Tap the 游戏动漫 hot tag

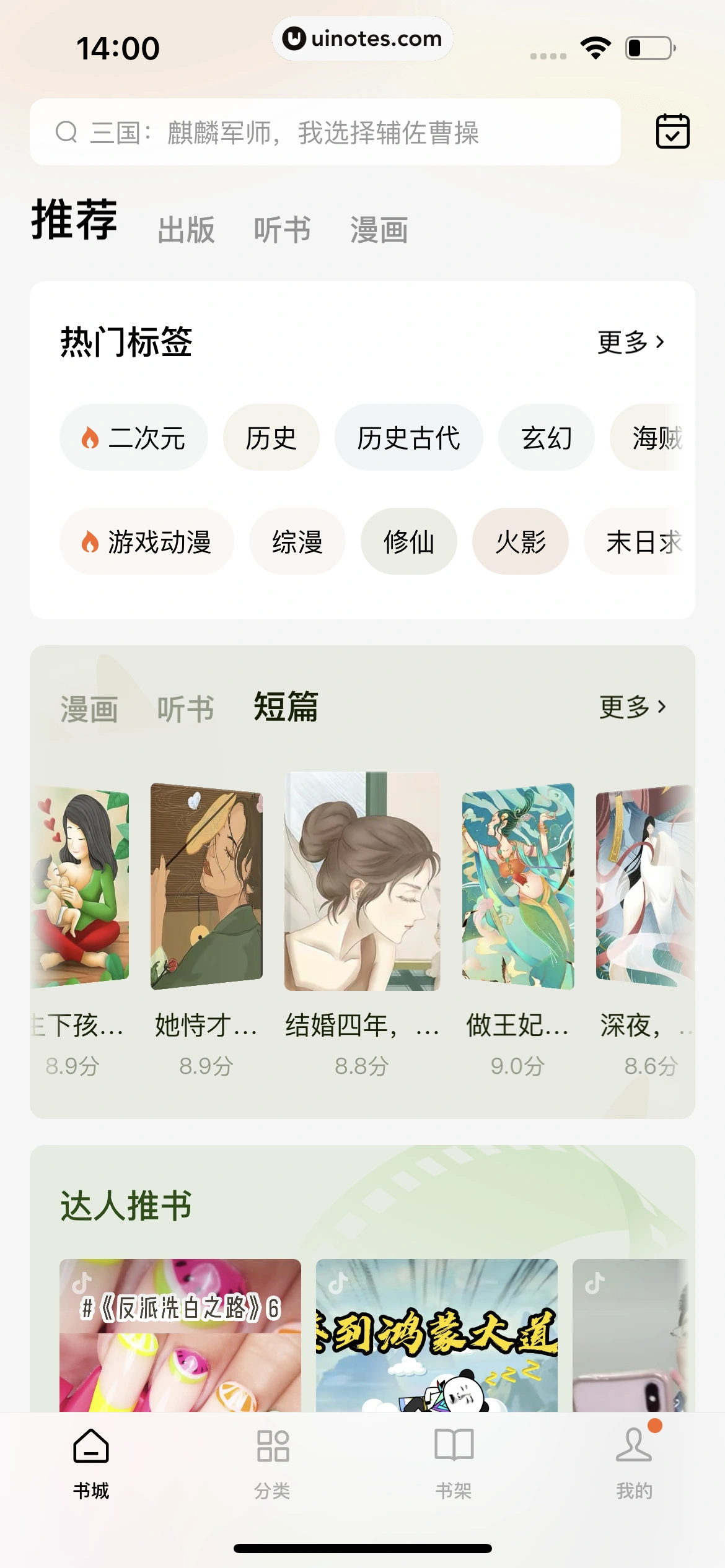146,542
